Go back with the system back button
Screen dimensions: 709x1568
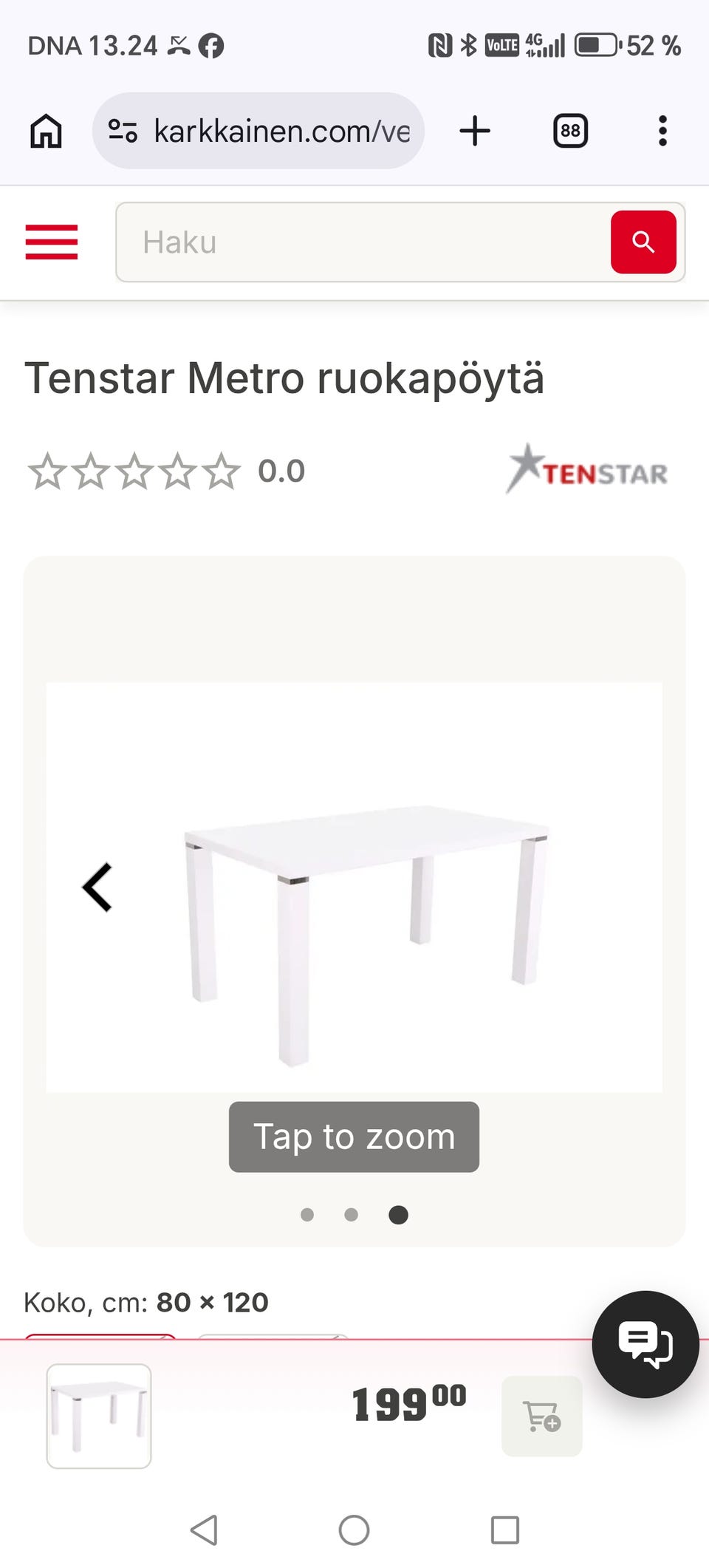[204, 1530]
